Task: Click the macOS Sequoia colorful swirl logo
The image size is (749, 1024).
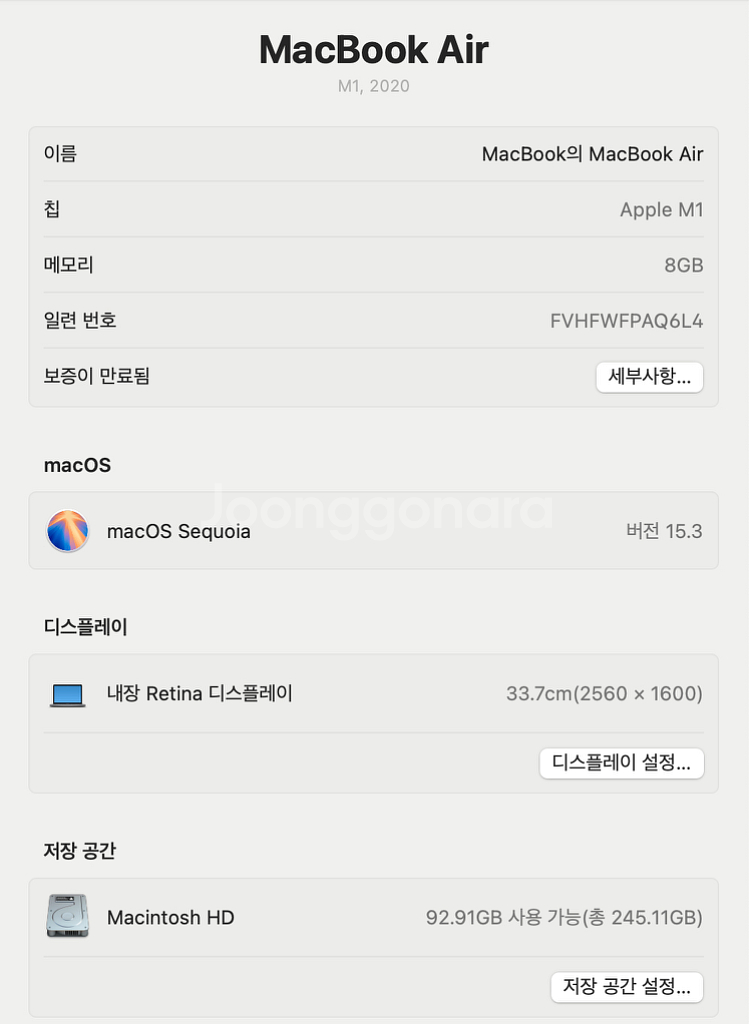Action: [67, 531]
